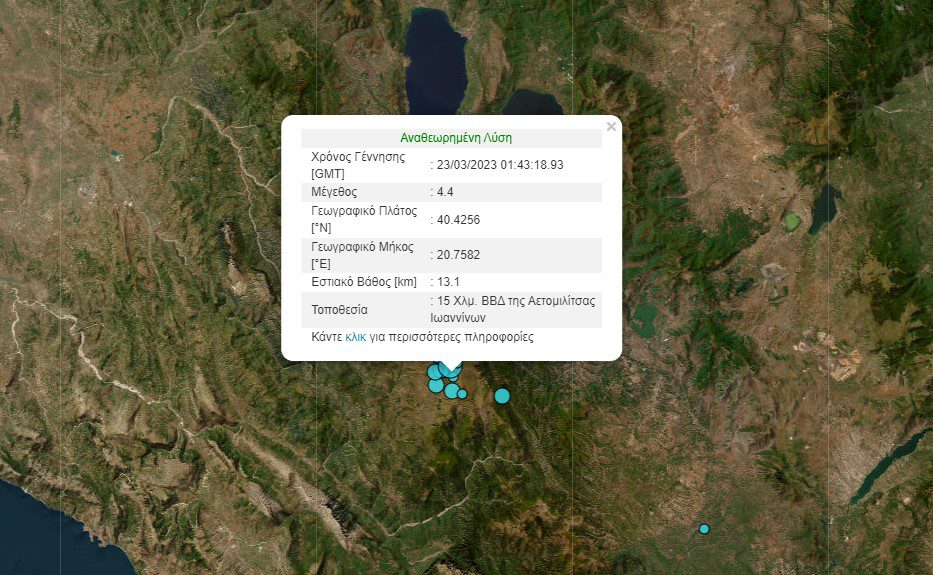Viewport: 933px width, 575px height.
Task: Close the earthquake info popup
Action: point(611,127)
